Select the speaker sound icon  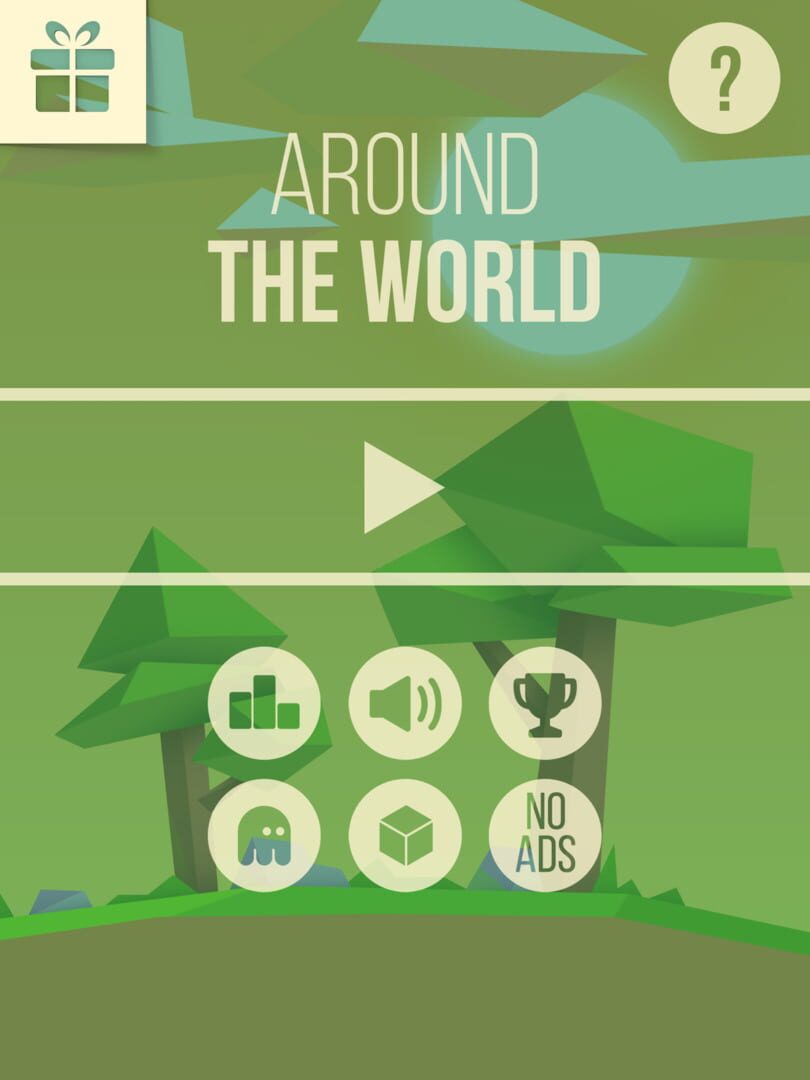pyautogui.click(x=405, y=700)
